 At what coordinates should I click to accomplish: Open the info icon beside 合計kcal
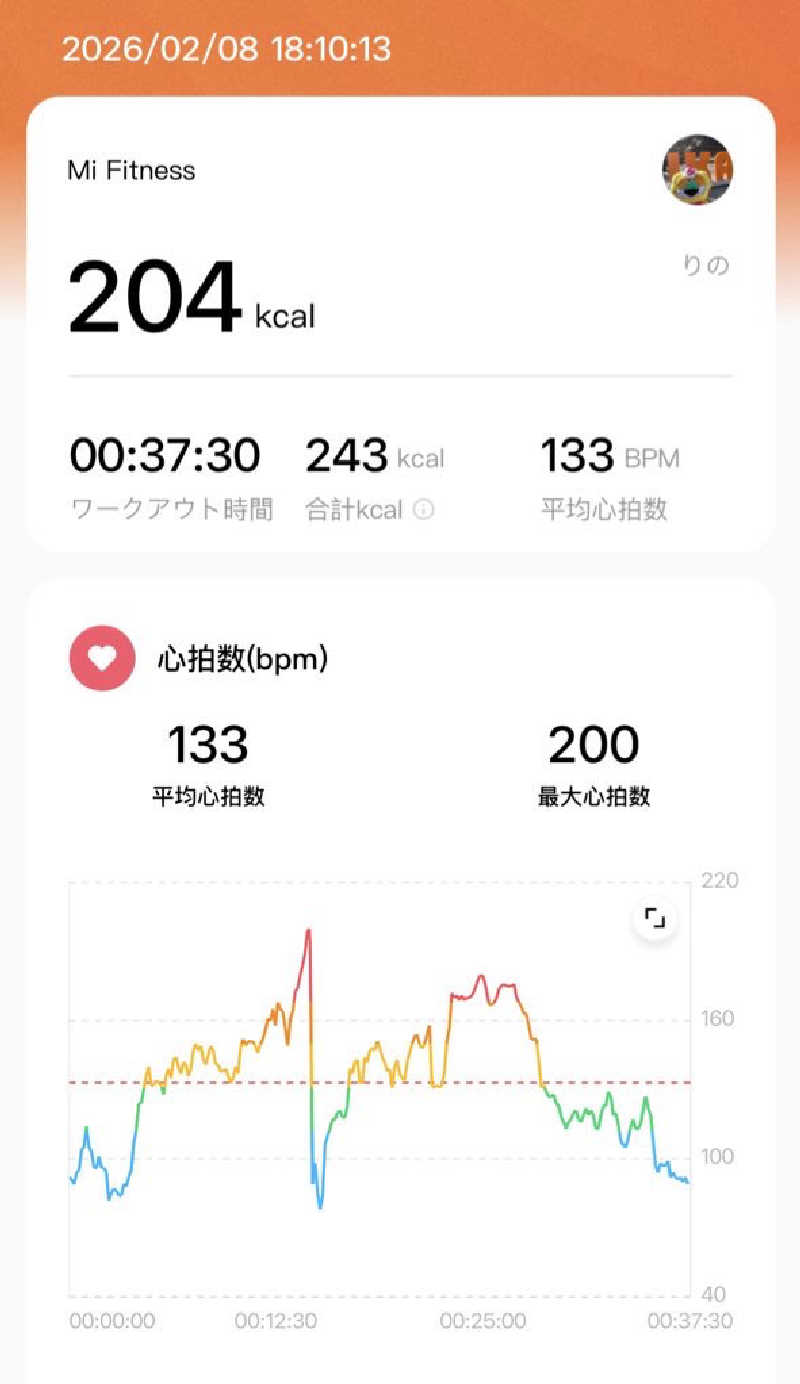(424, 511)
